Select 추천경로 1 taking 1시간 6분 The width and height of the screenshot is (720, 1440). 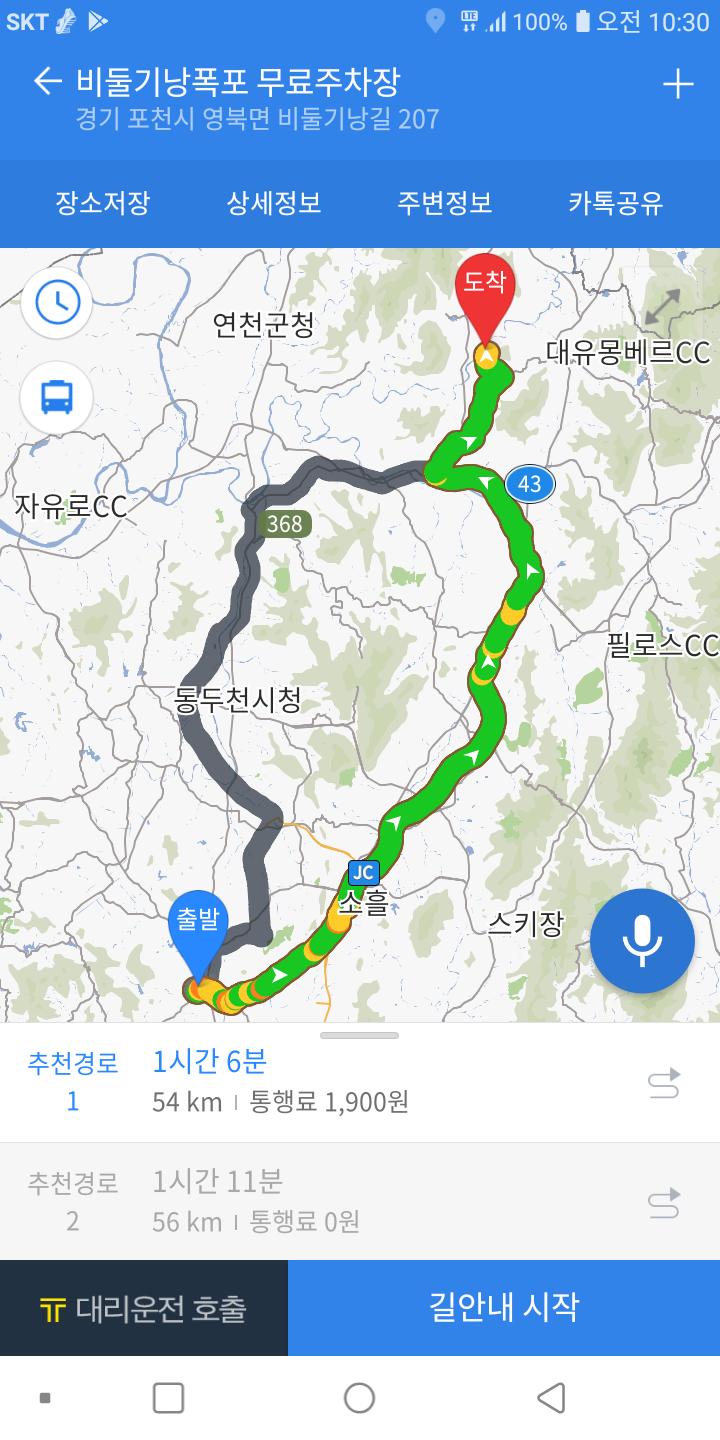(280, 1081)
